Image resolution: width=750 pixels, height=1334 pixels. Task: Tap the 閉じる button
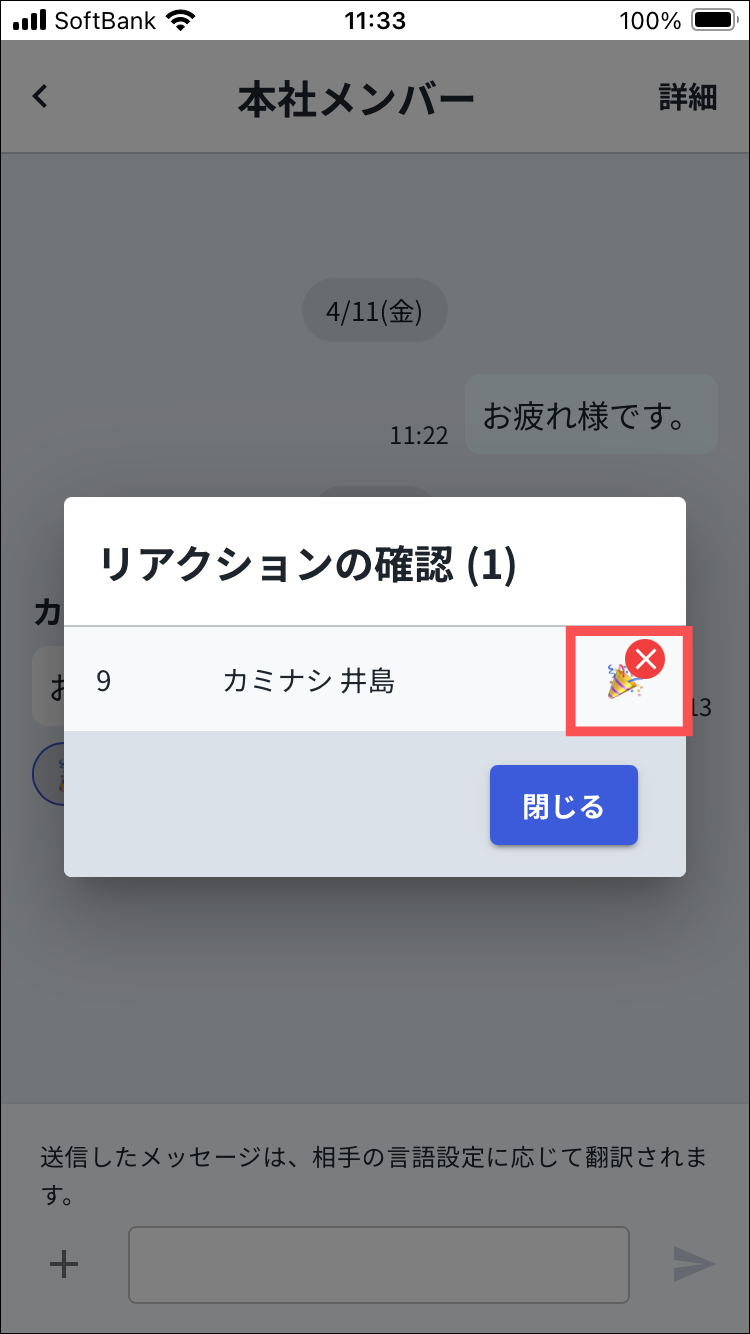(x=564, y=806)
